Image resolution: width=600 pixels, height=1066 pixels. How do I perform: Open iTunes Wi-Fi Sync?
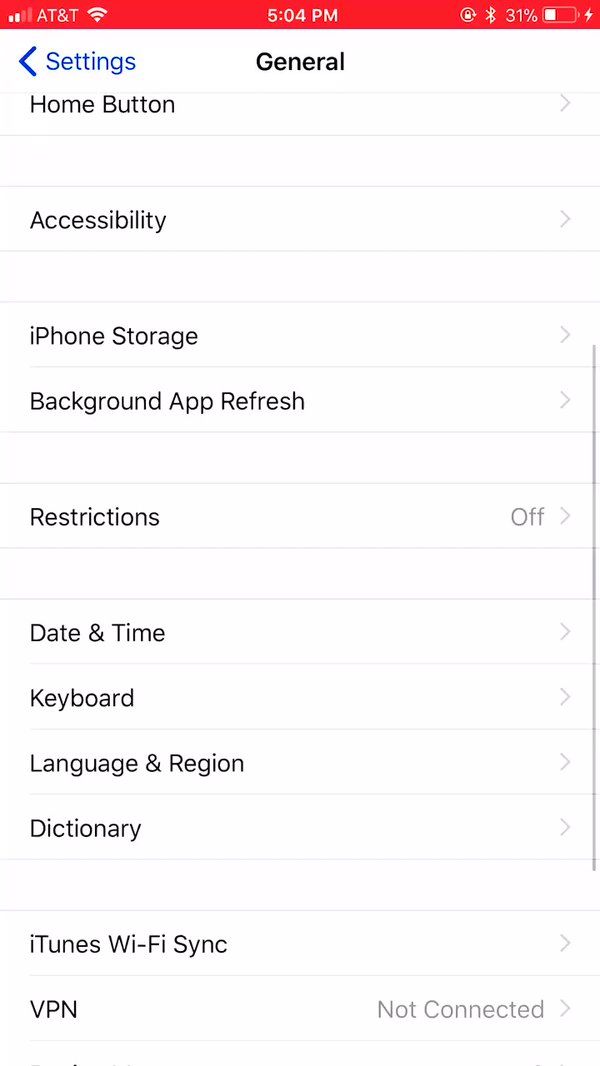[x=300, y=944]
